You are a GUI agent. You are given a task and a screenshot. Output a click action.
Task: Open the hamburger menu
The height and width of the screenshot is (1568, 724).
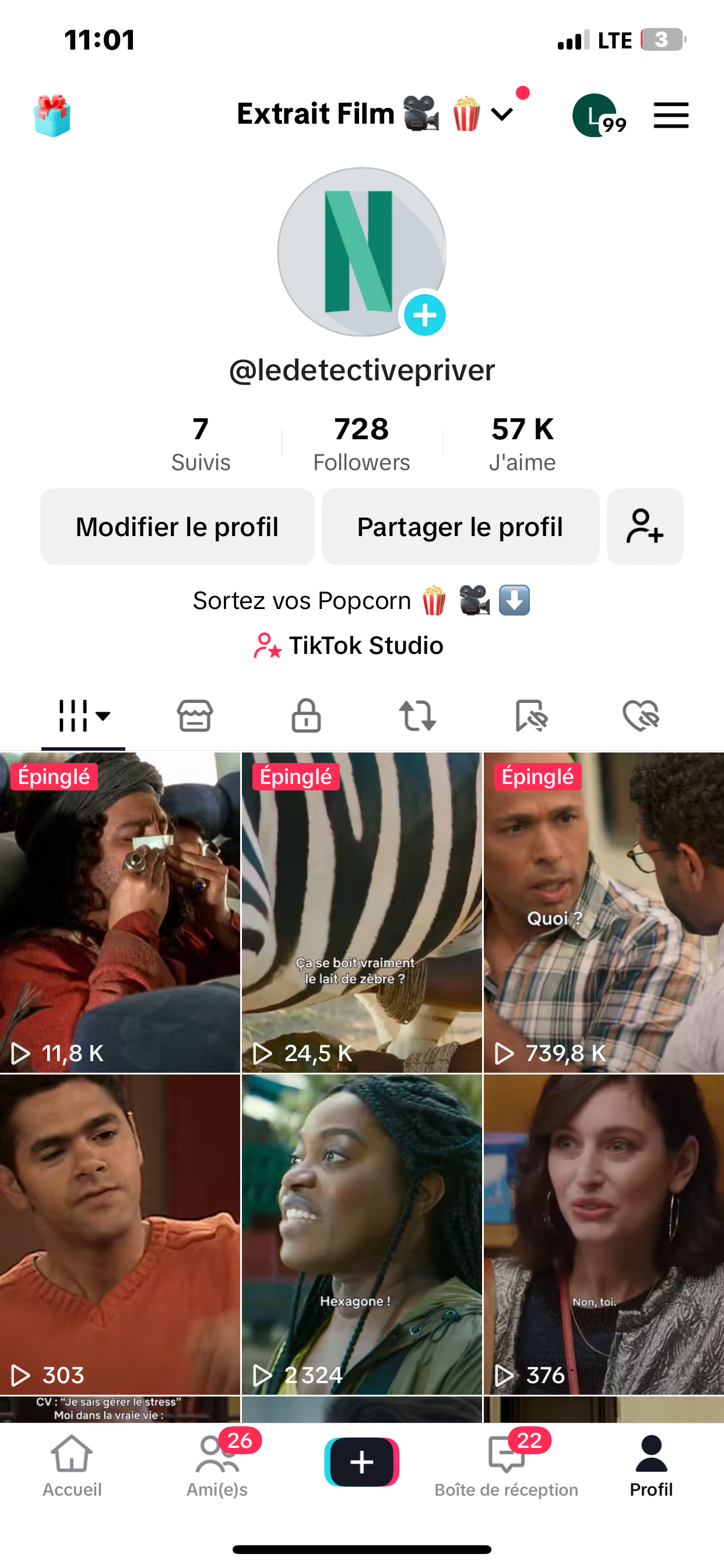[x=670, y=116]
